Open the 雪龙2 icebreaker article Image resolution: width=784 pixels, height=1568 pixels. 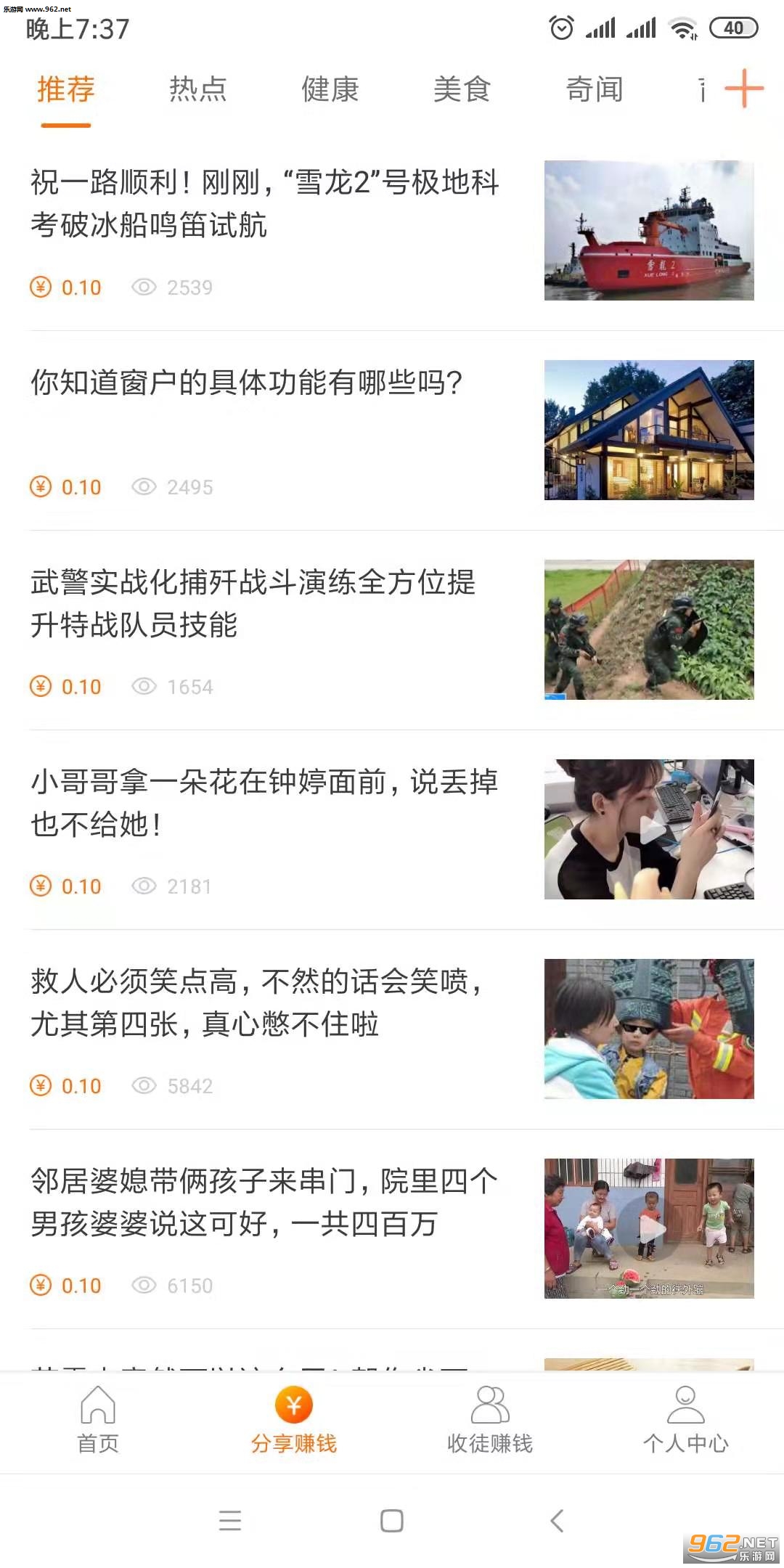coord(265,203)
